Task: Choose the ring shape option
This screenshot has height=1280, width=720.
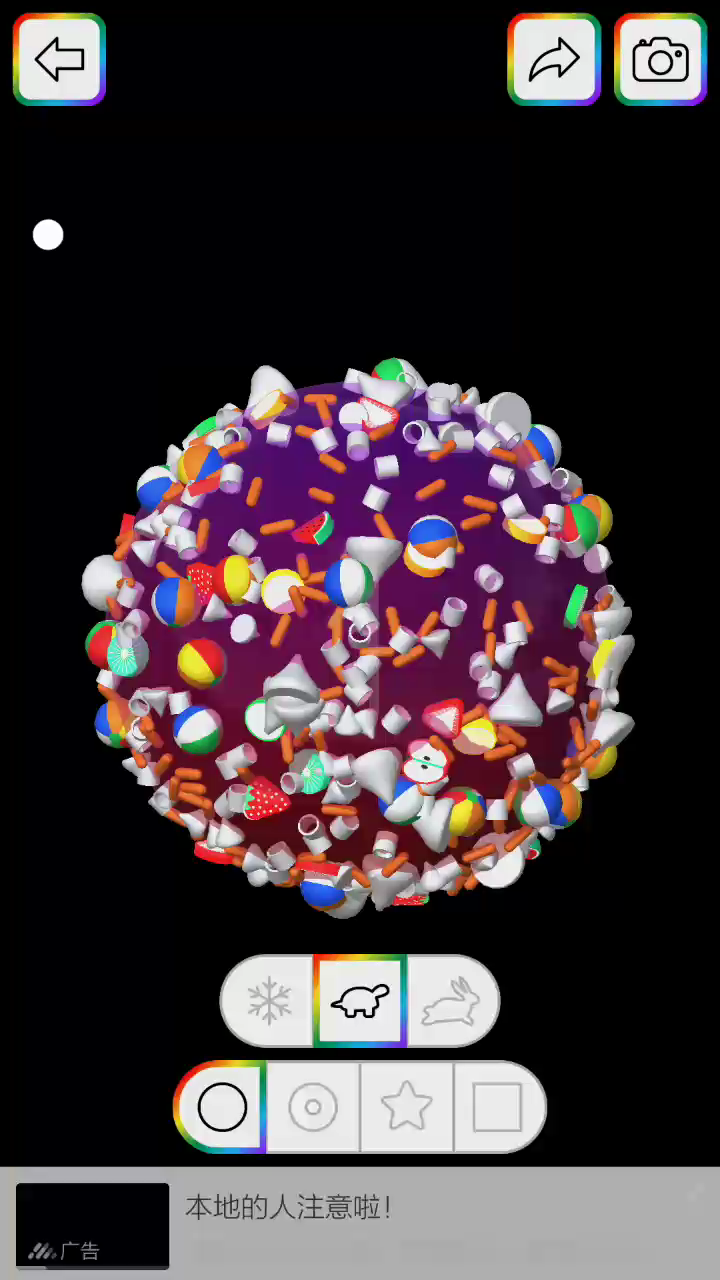Action: (313, 1107)
